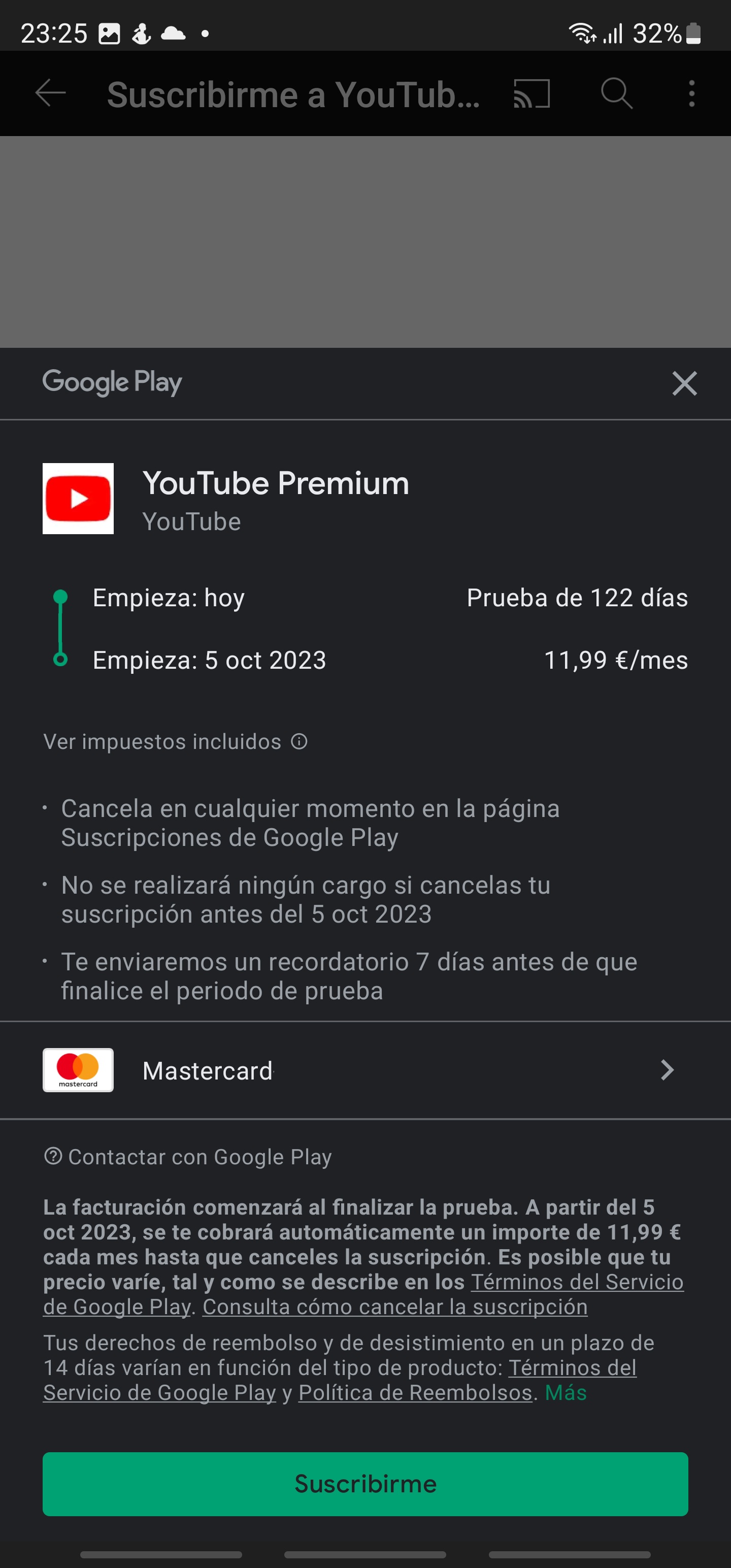Screen dimensions: 731x1568
Task: Confirm with the Suscribirme button
Action: 365,1483
